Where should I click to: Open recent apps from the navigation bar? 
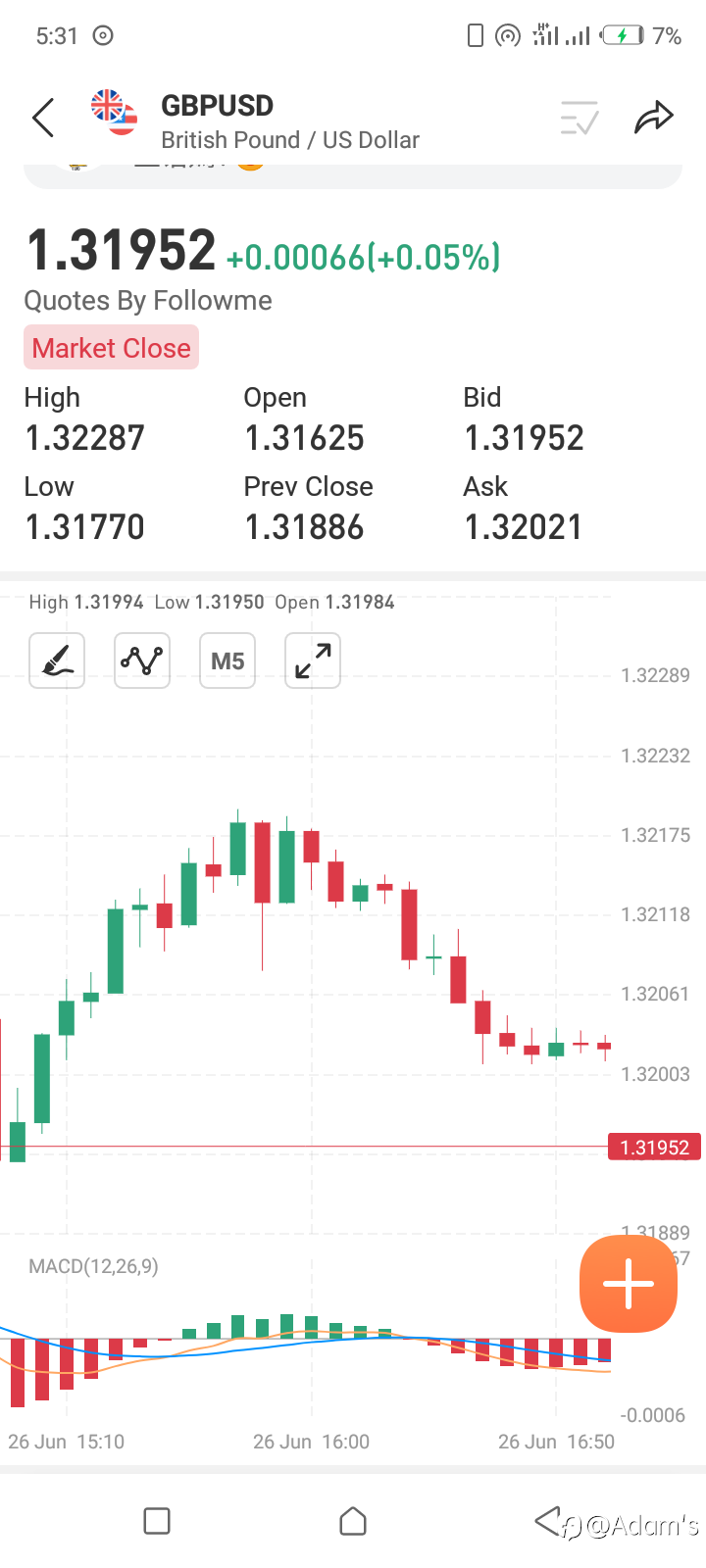click(157, 1521)
